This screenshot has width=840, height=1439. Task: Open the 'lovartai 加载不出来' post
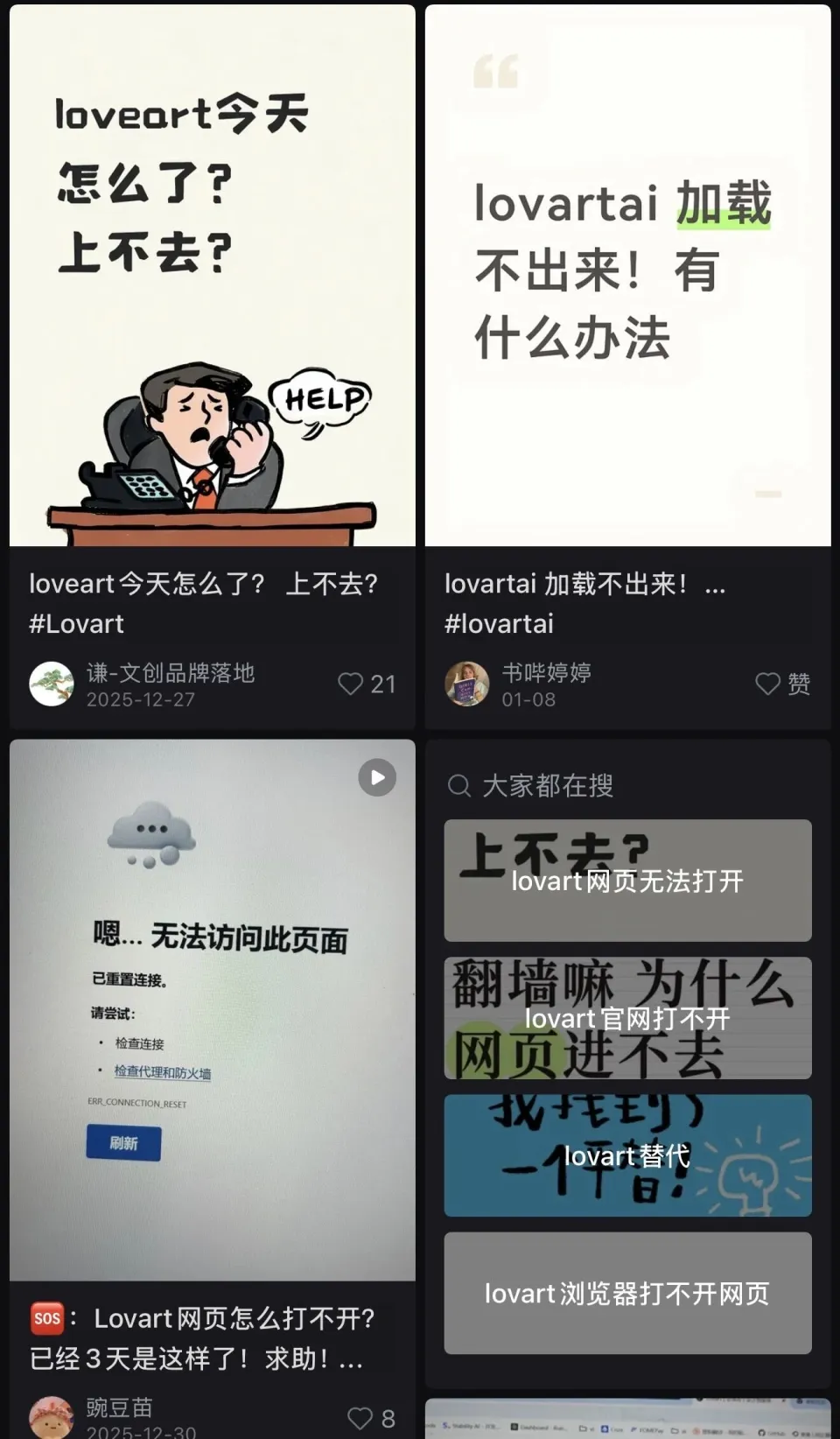(627, 276)
